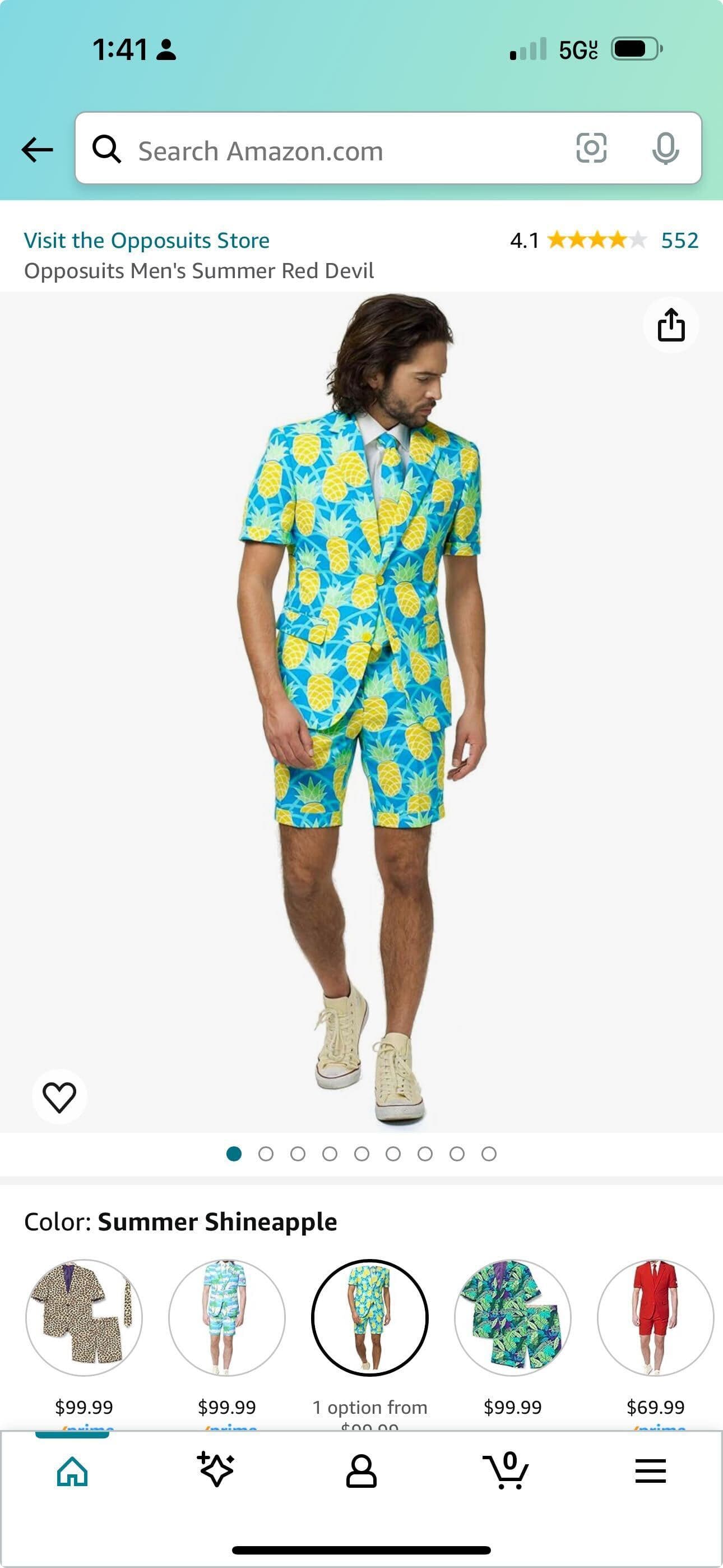Add product to wish list with heart

(59, 1097)
